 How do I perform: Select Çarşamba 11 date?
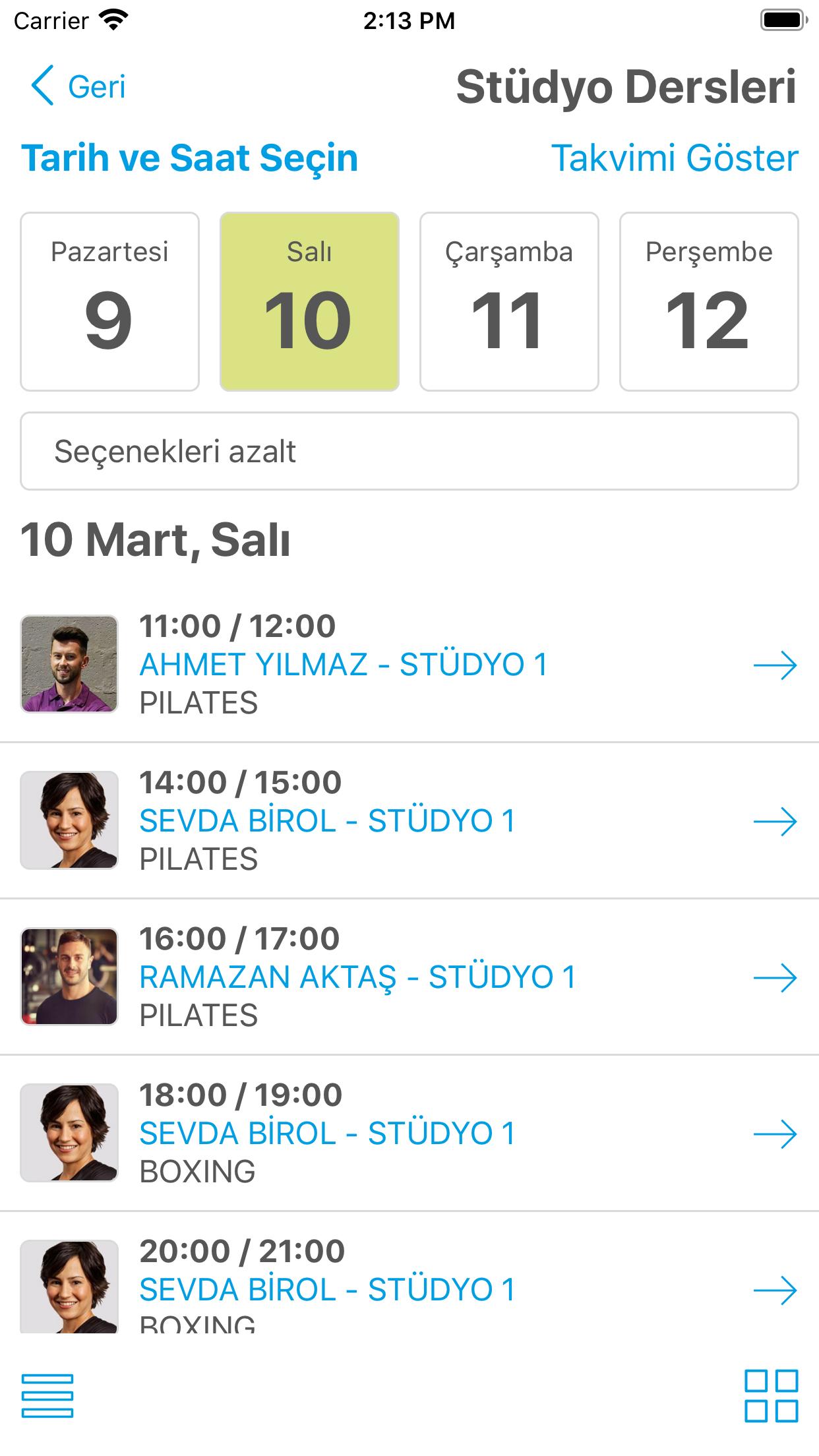[x=509, y=301]
